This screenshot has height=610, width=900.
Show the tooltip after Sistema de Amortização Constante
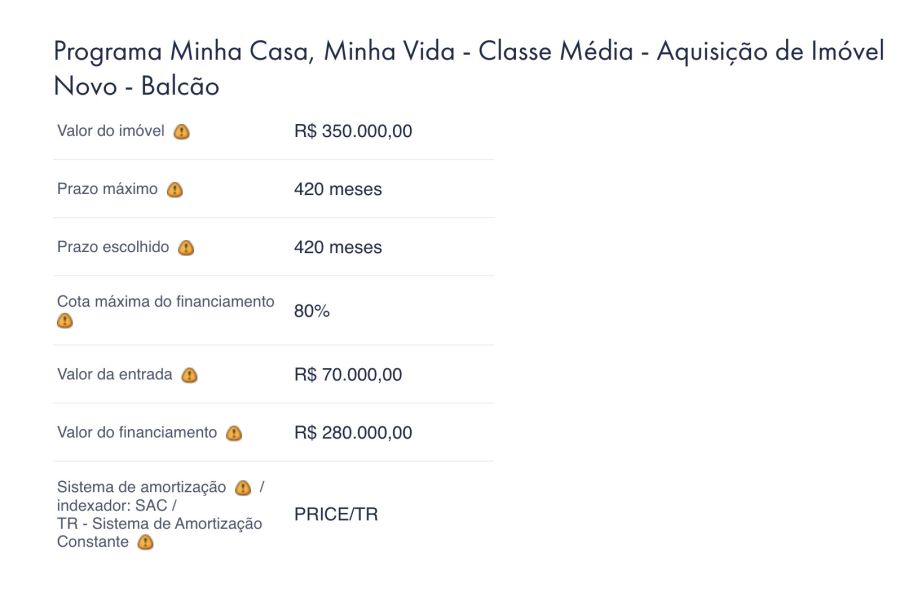click(145, 542)
